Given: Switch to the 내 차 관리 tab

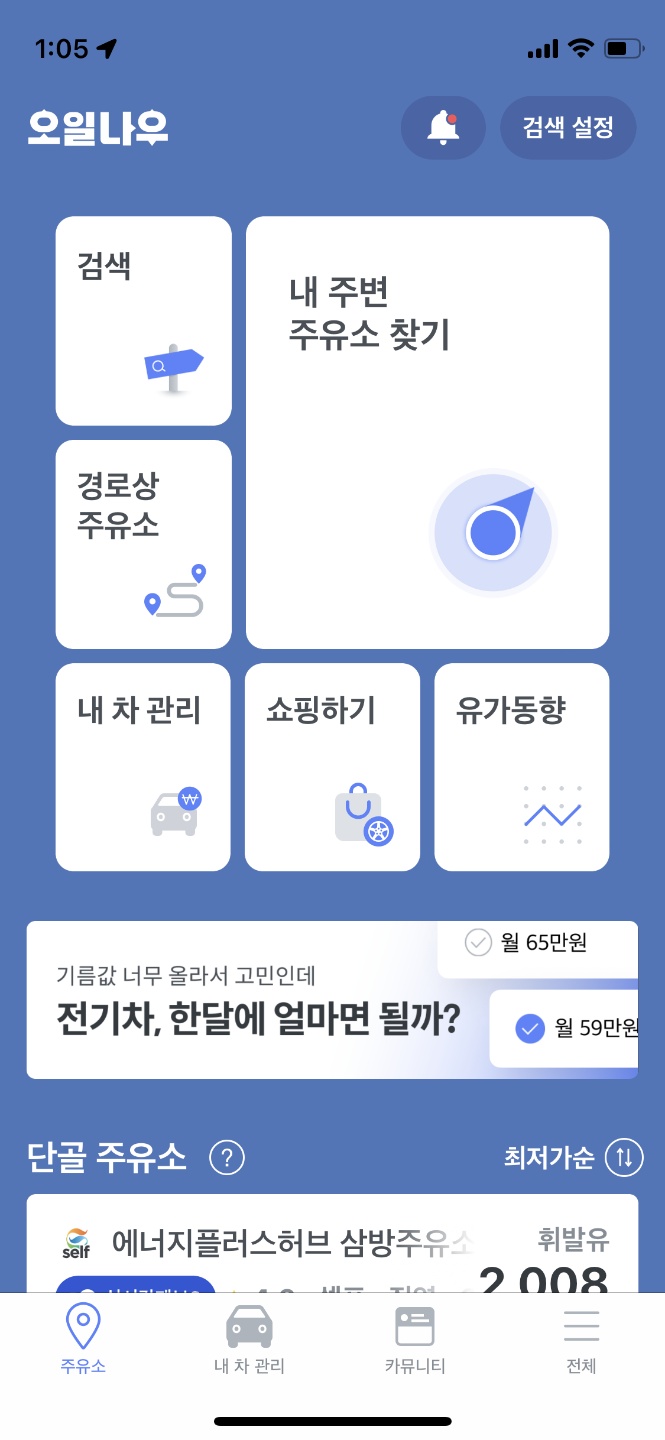Looking at the screenshot, I should pyautogui.click(x=249, y=1340).
